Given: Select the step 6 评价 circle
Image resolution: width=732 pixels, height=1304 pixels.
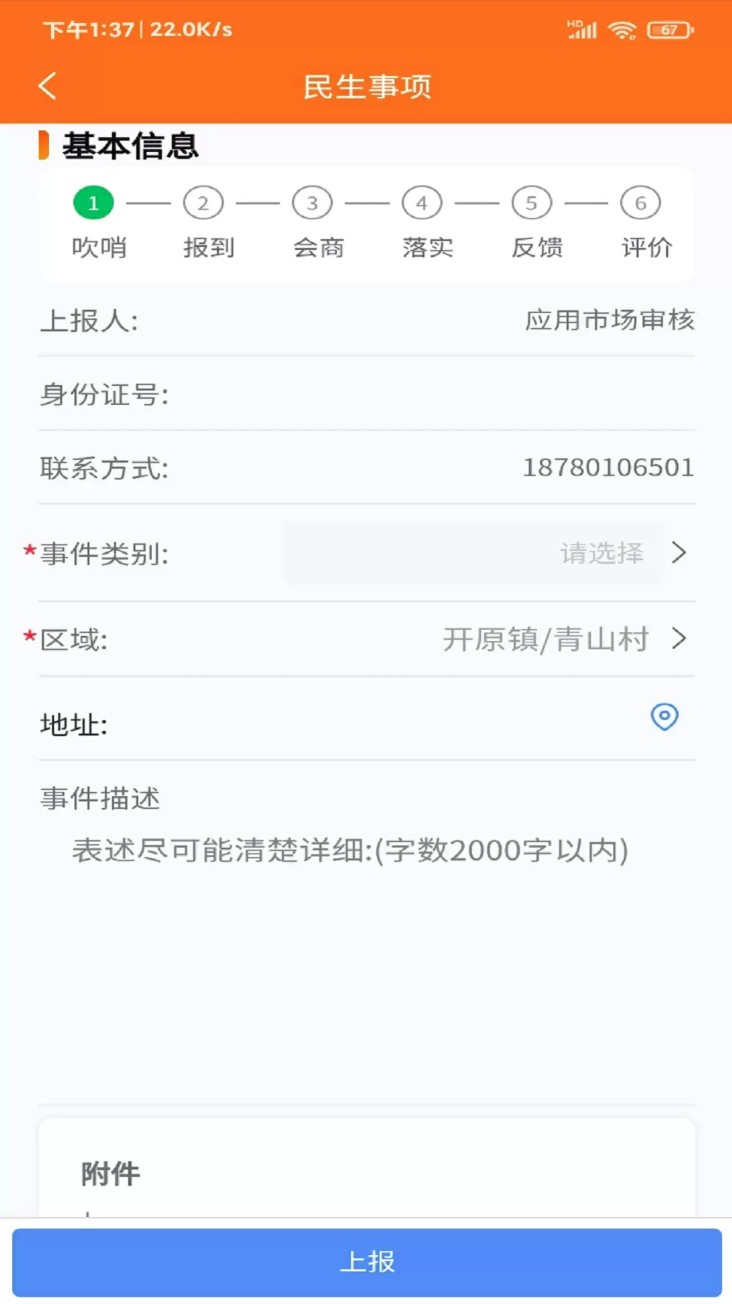Looking at the screenshot, I should coord(640,202).
